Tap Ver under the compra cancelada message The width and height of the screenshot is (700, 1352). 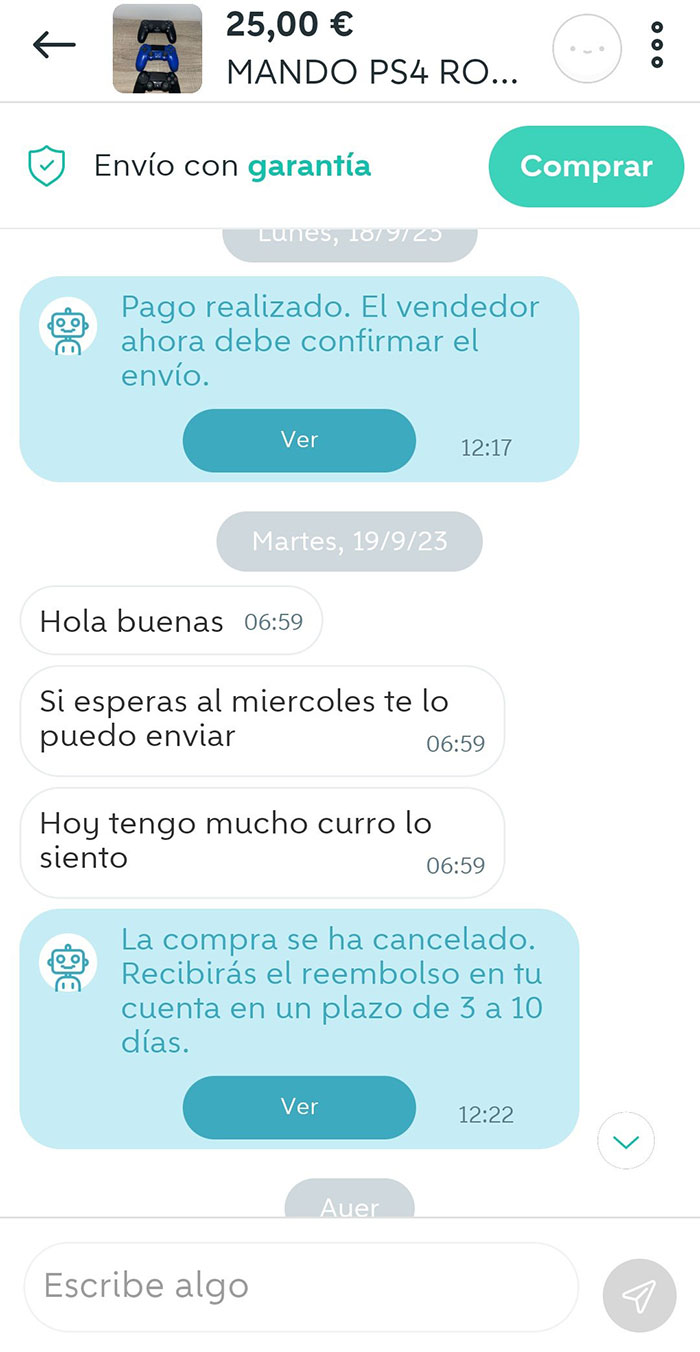coord(298,1107)
